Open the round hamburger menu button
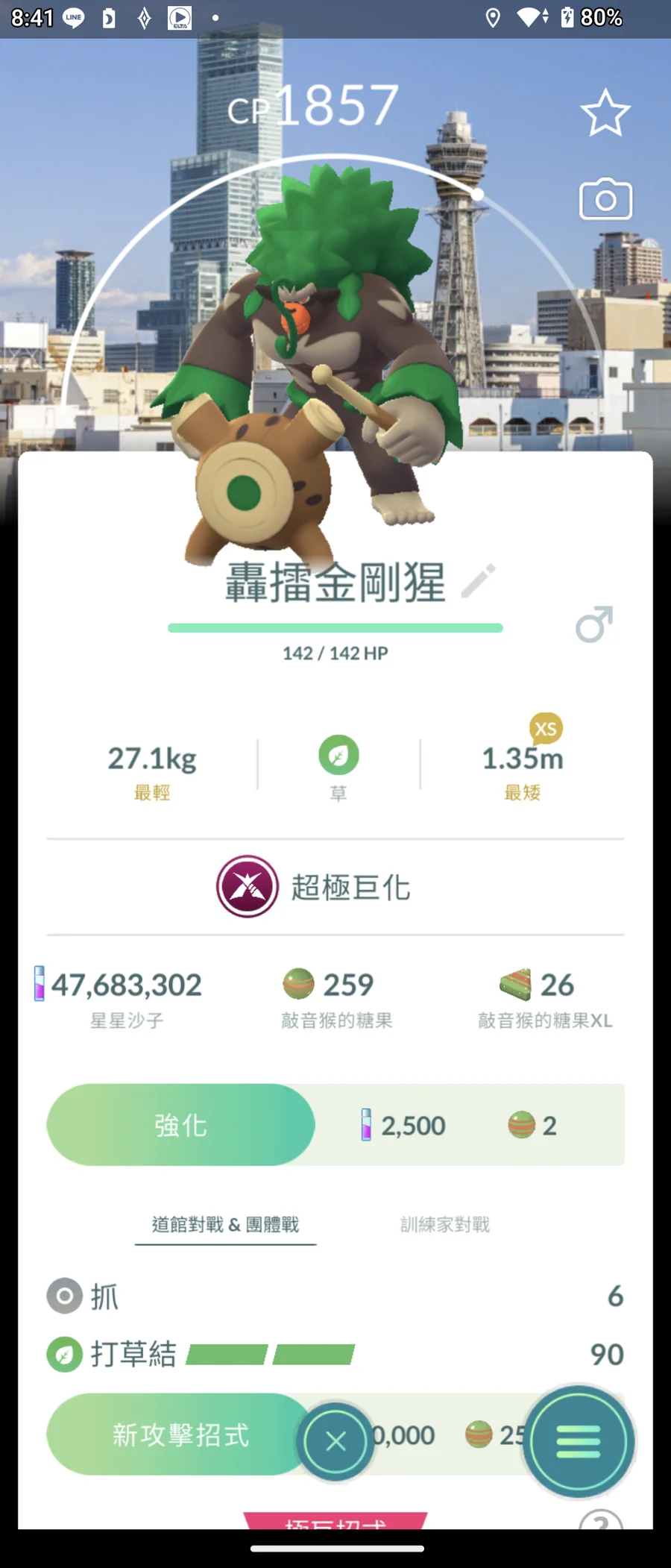671x1568 pixels. 578,1441
